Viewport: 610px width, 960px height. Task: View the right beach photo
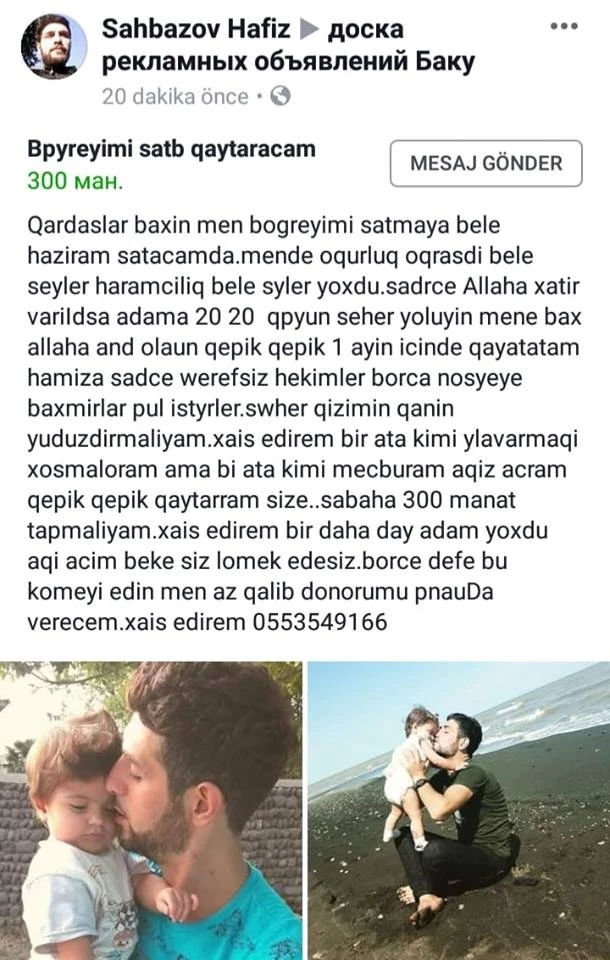coord(458,810)
